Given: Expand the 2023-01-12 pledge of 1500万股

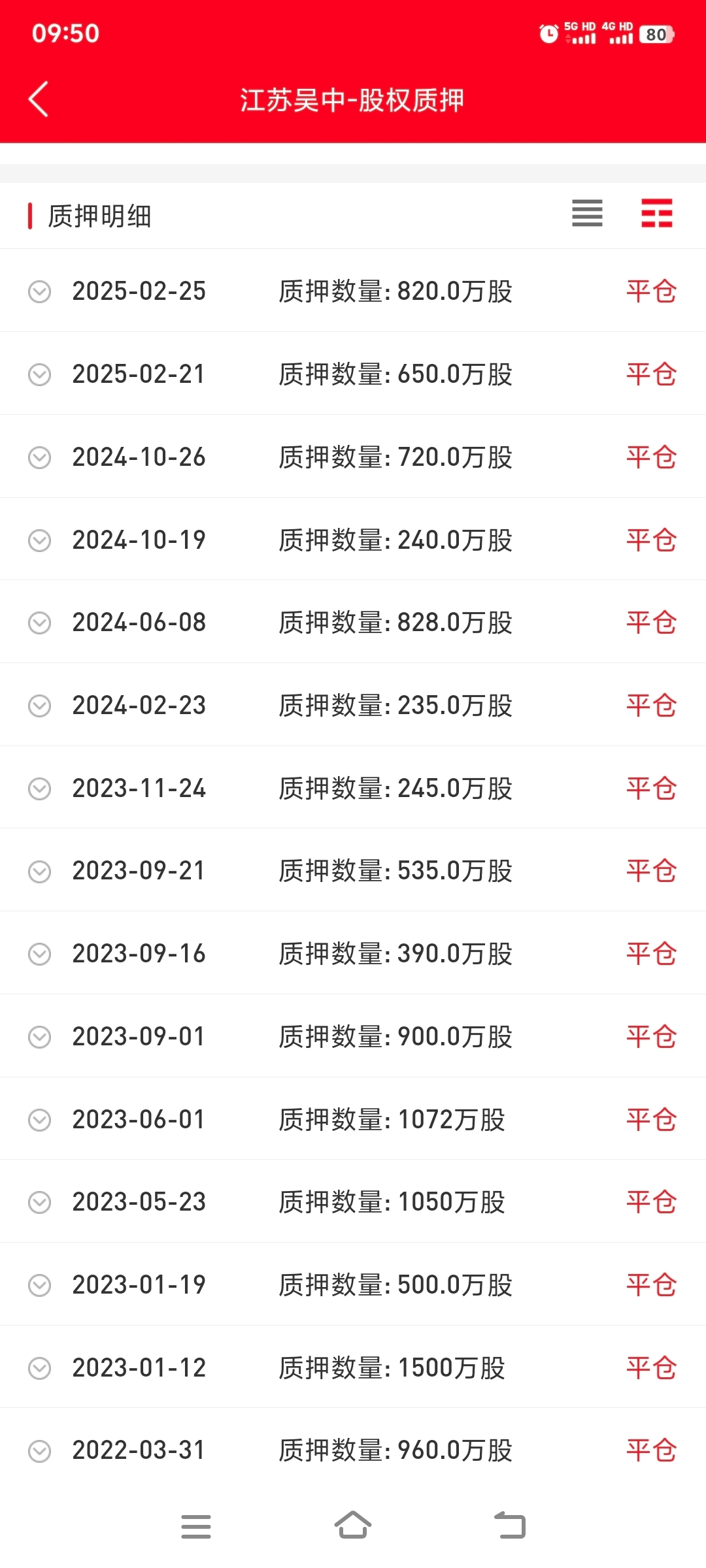Looking at the screenshot, I should coord(40,1368).
